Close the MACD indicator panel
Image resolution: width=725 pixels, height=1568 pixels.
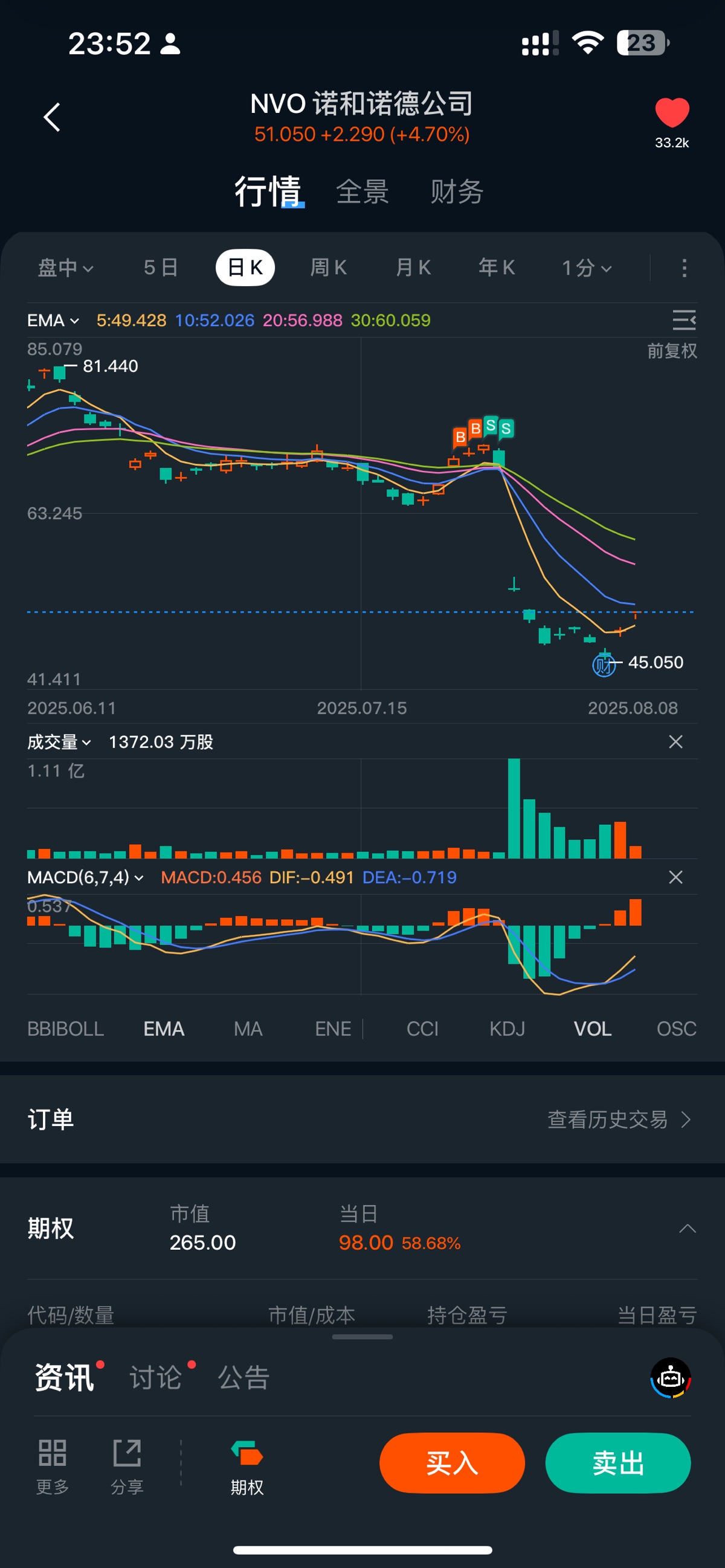tap(675, 877)
